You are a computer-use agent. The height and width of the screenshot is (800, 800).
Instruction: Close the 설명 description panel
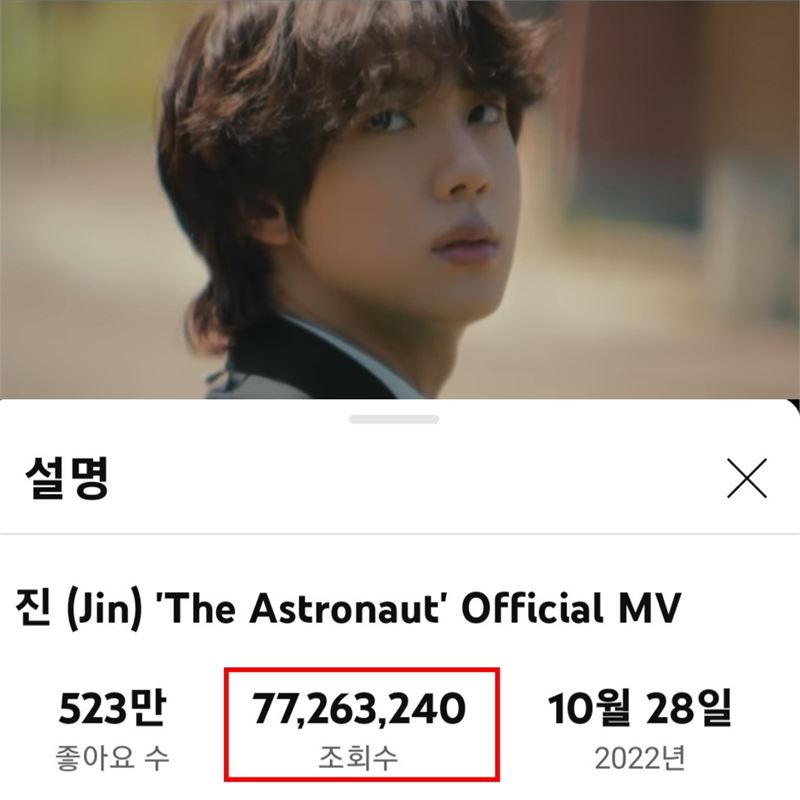[x=747, y=479]
